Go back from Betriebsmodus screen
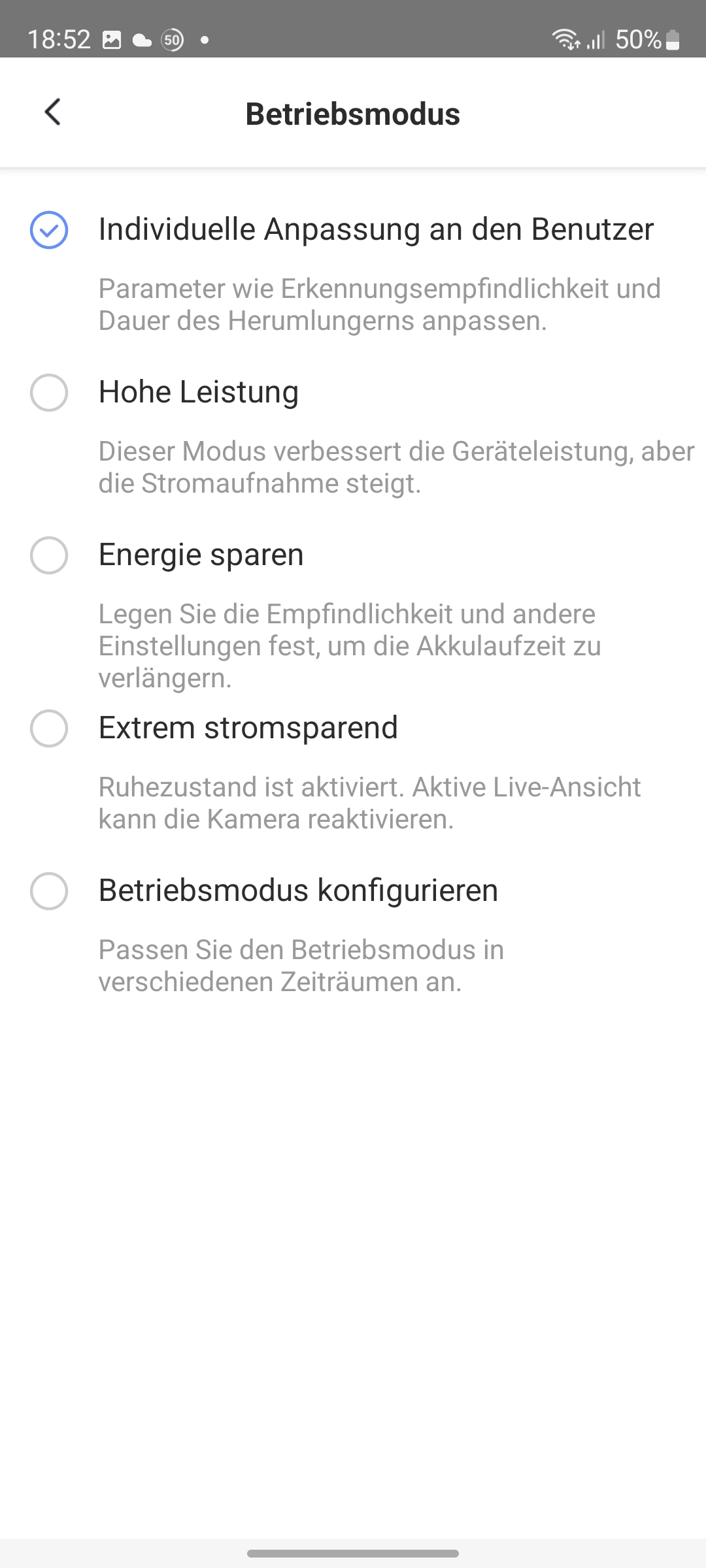706x1568 pixels. click(52, 112)
